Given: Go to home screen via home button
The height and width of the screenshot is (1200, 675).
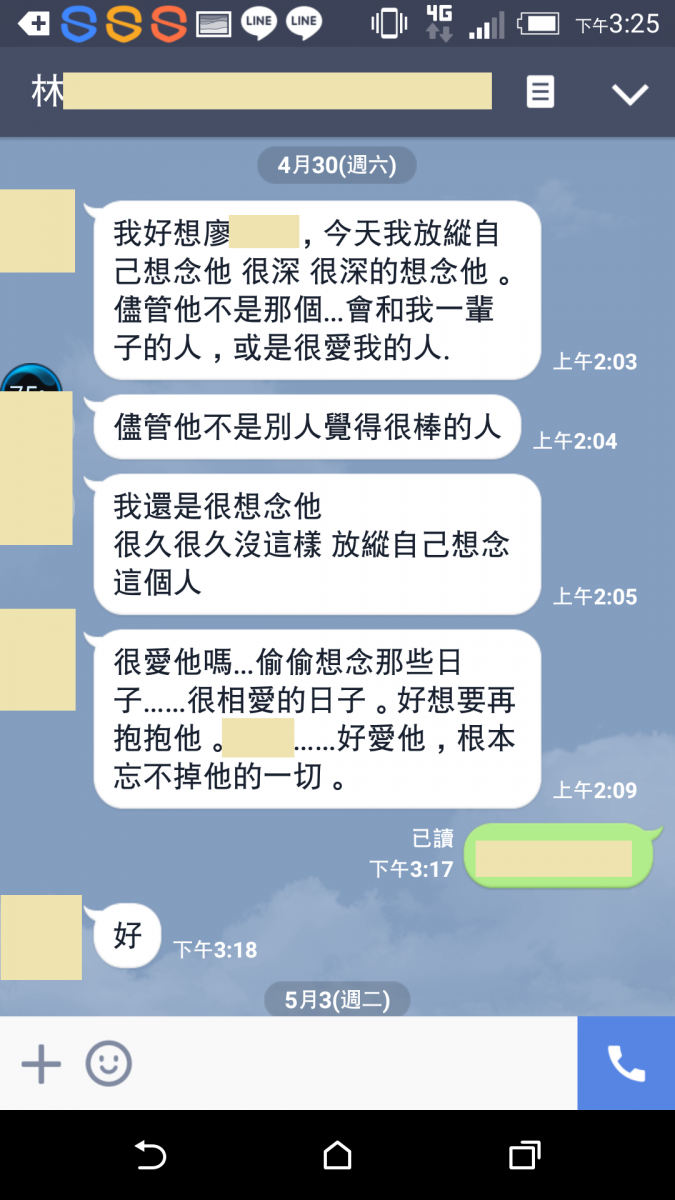Looking at the screenshot, I should click(x=337, y=1156).
